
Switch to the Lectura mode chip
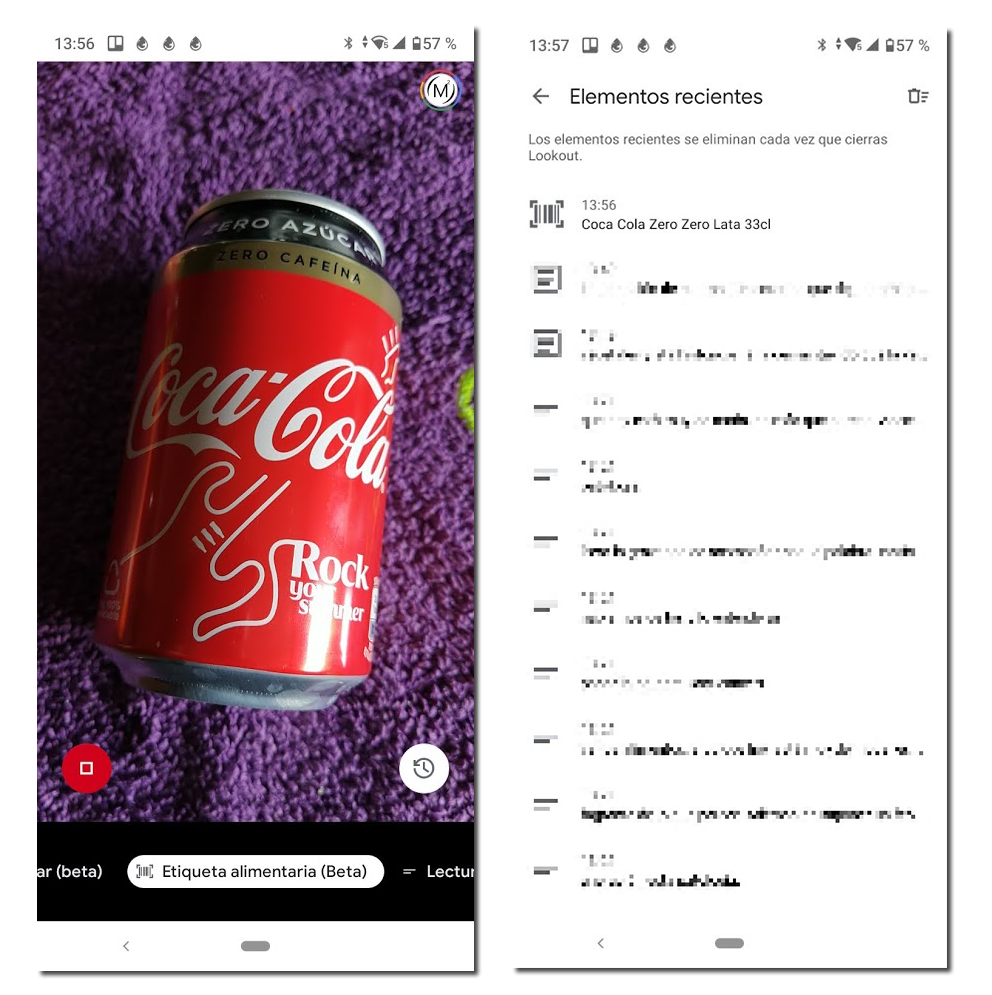coord(438,871)
